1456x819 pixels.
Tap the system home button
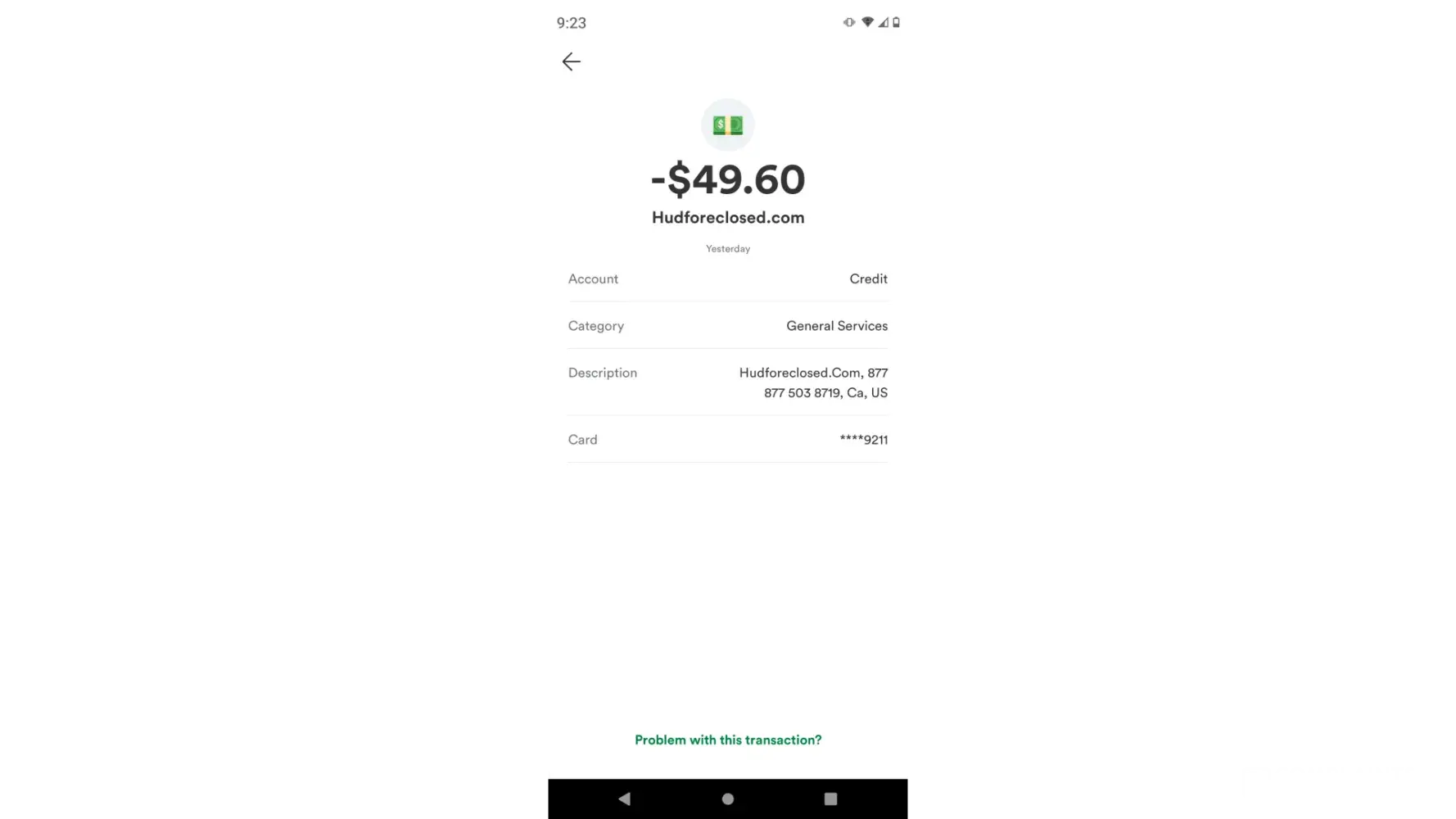(728, 799)
